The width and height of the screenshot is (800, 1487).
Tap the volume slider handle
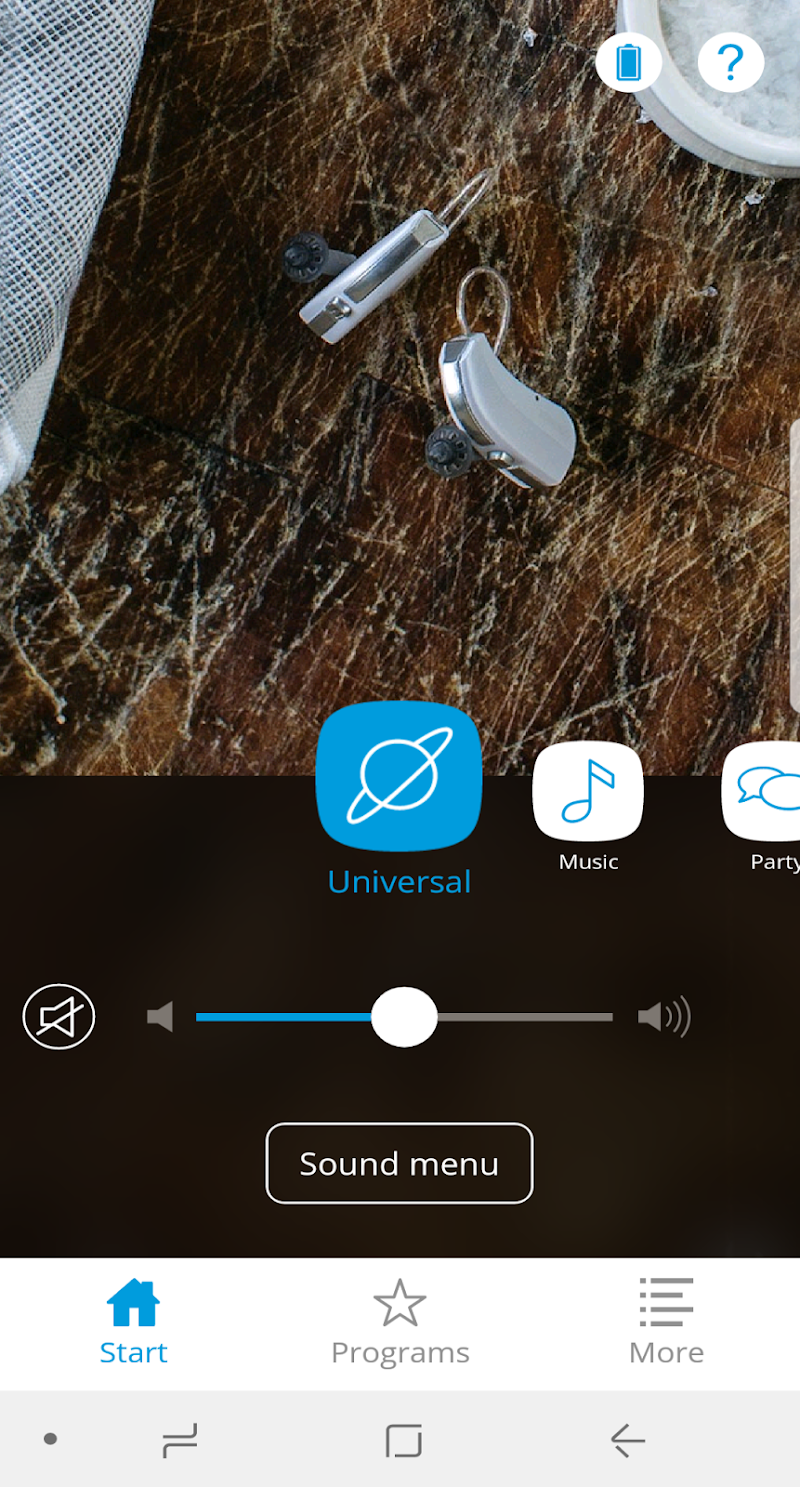404,1017
